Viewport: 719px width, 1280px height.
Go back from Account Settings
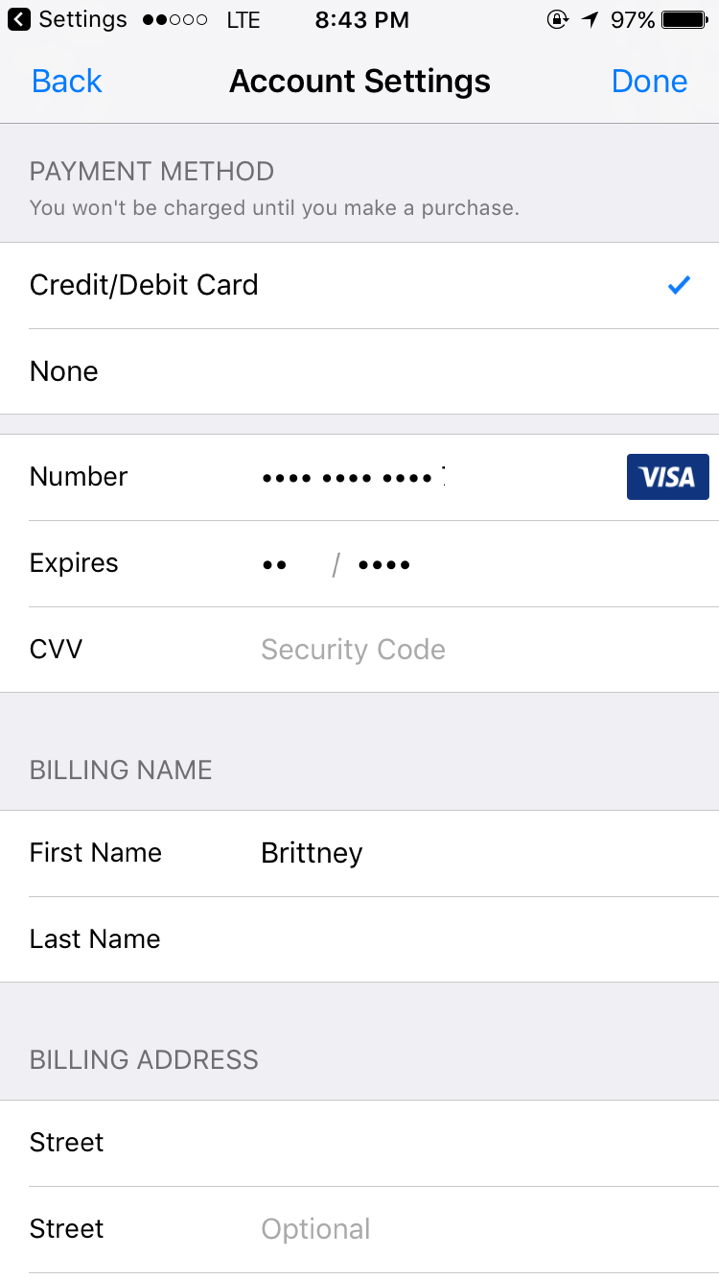(x=66, y=81)
